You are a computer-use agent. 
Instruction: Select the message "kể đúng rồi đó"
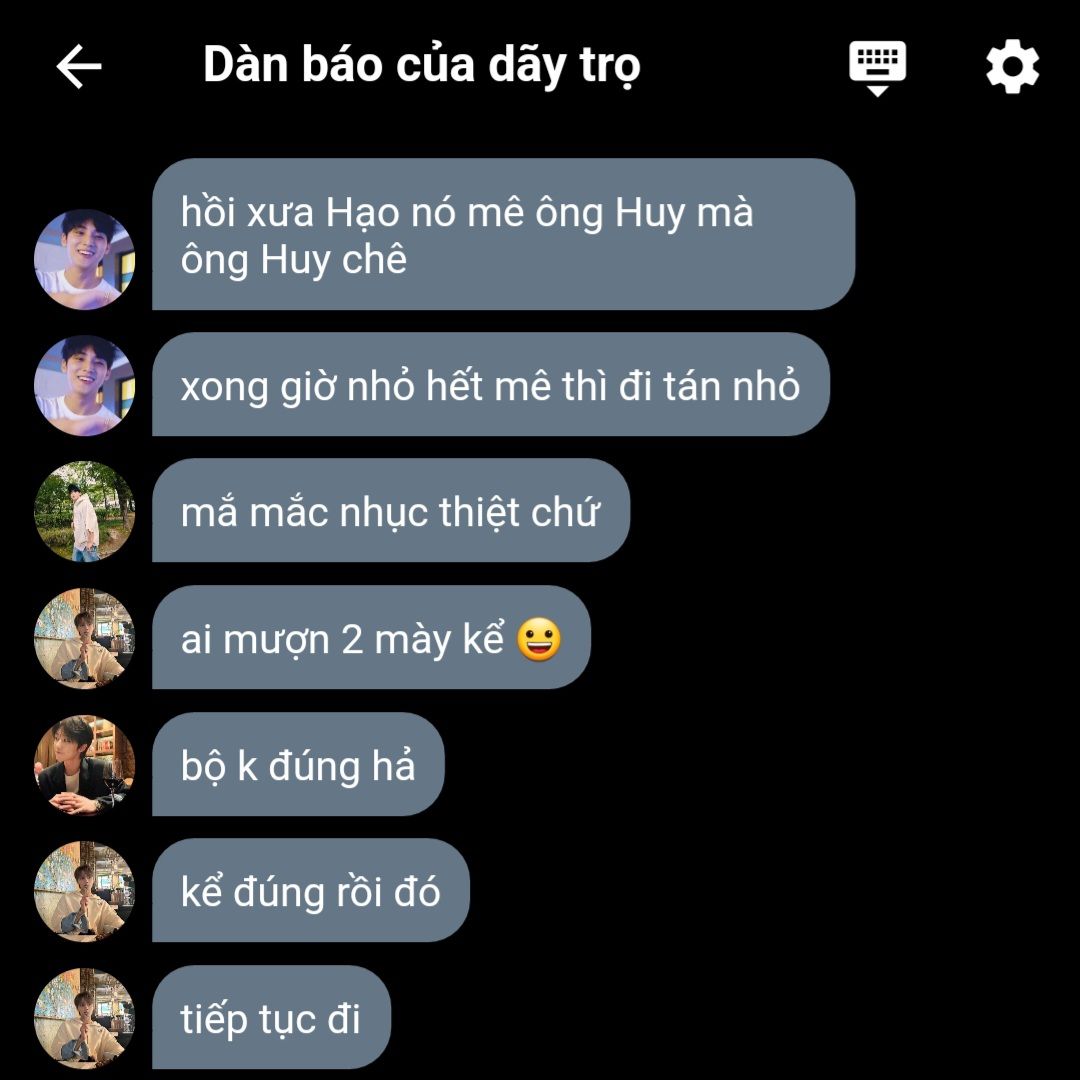click(x=310, y=891)
